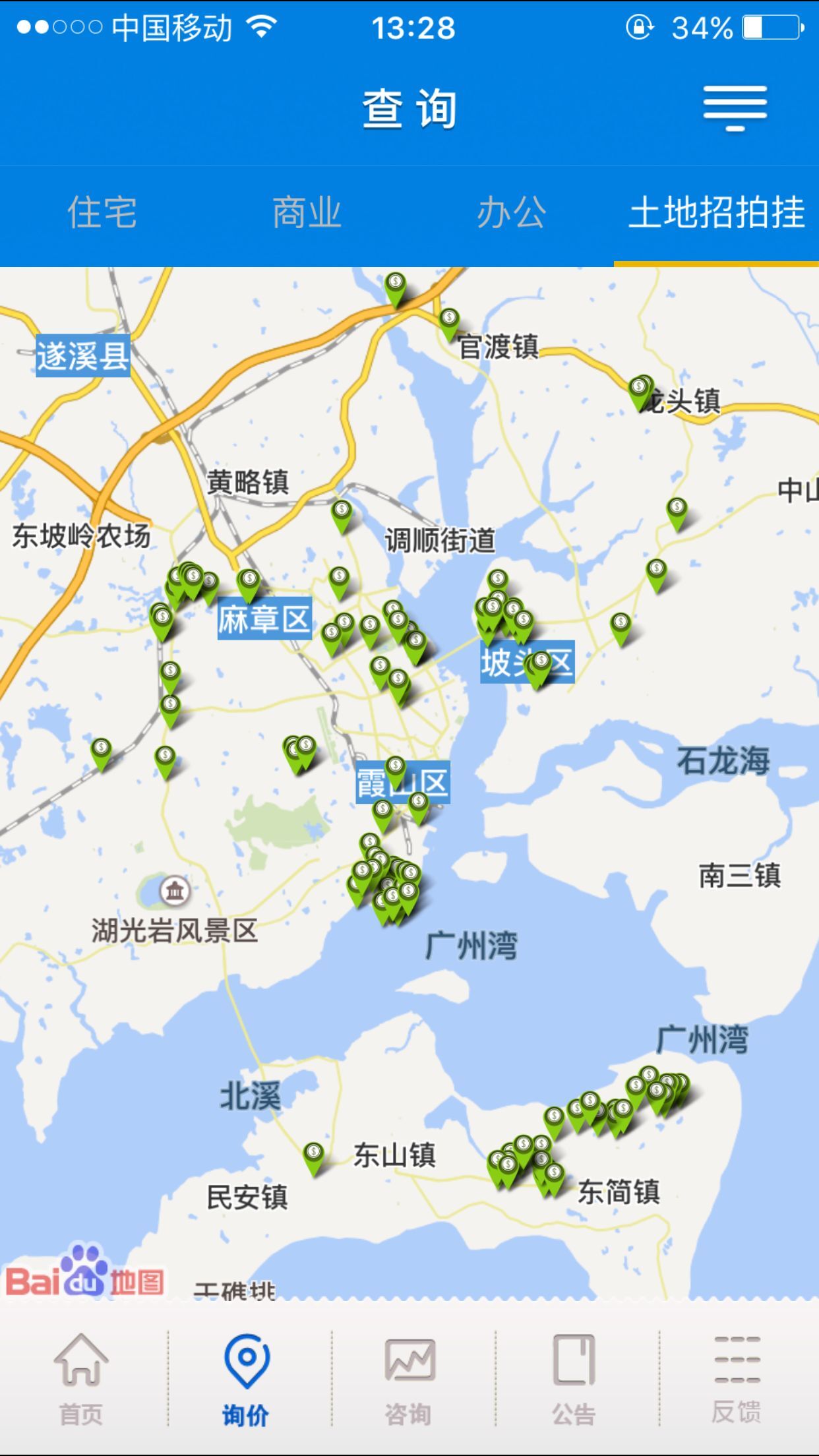Switch to the 办公 tab
819x1456 pixels.
pyautogui.click(x=512, y=213)
